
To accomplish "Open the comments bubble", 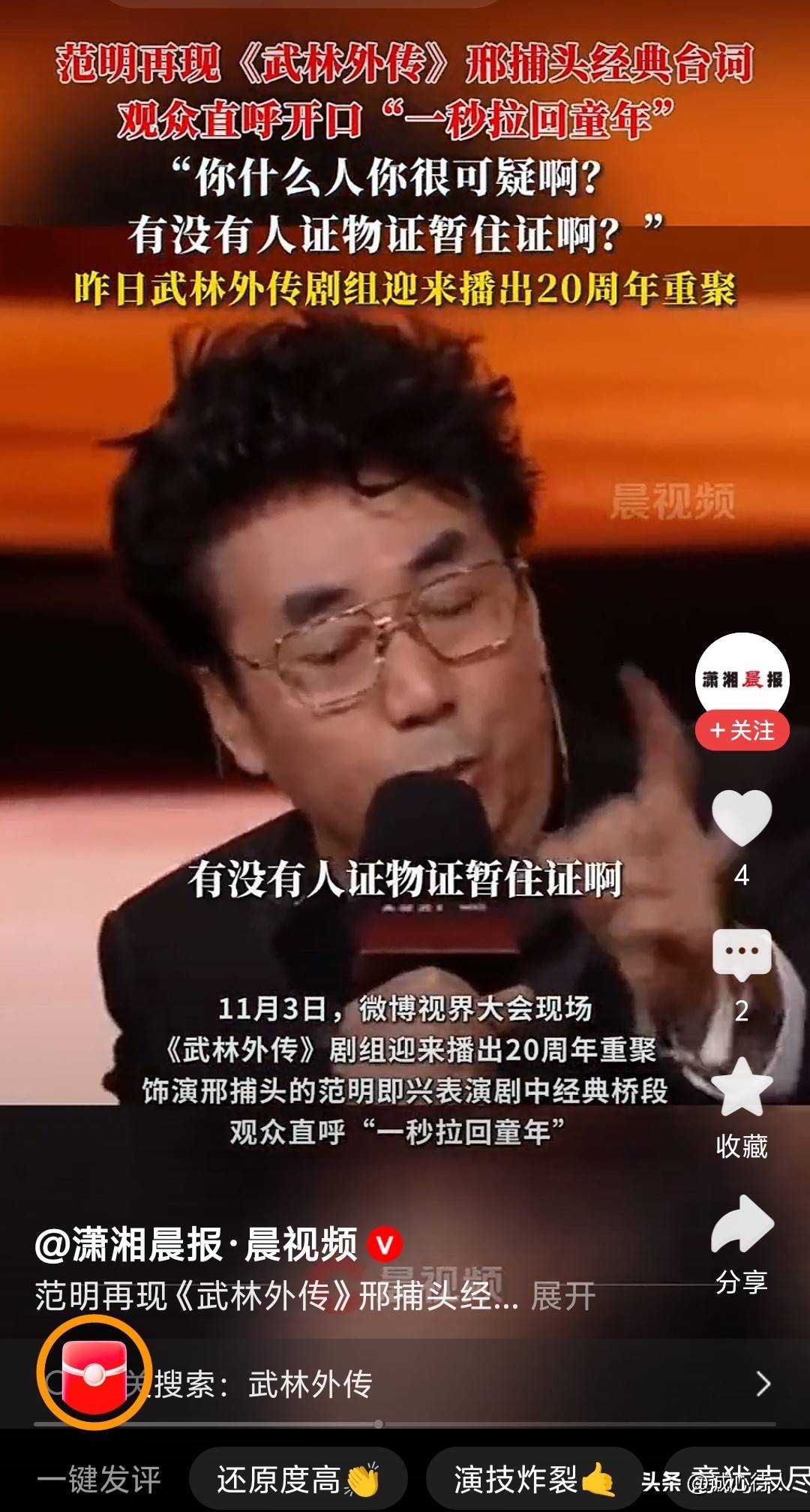I will click(x=742, y=953).
